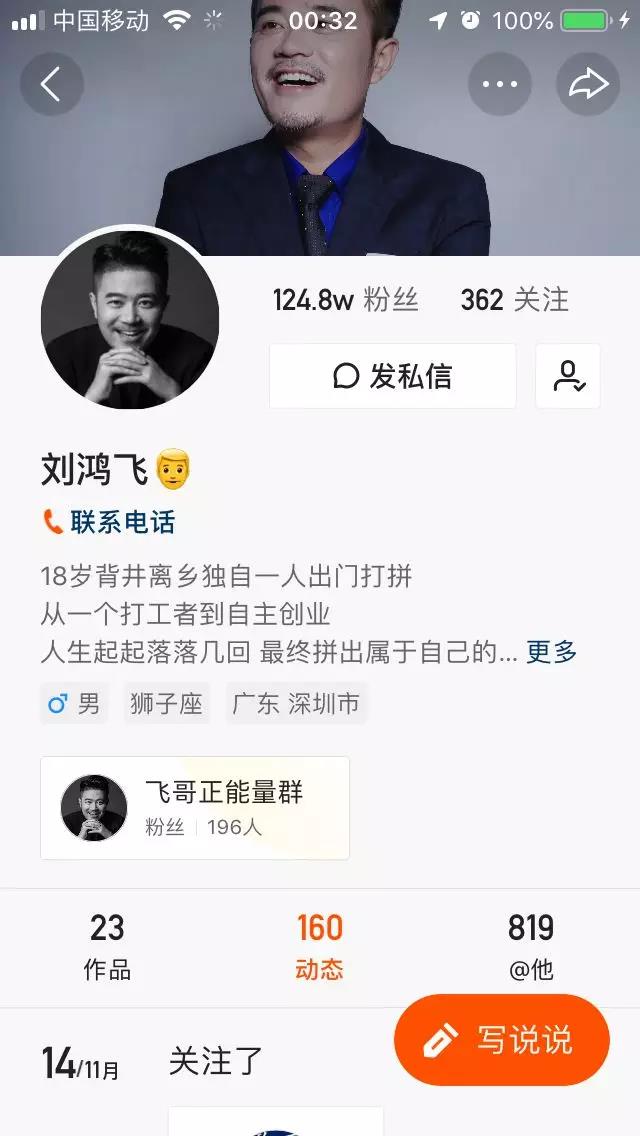Switch to the 23 作品 tab

click(x=107, y=946)
